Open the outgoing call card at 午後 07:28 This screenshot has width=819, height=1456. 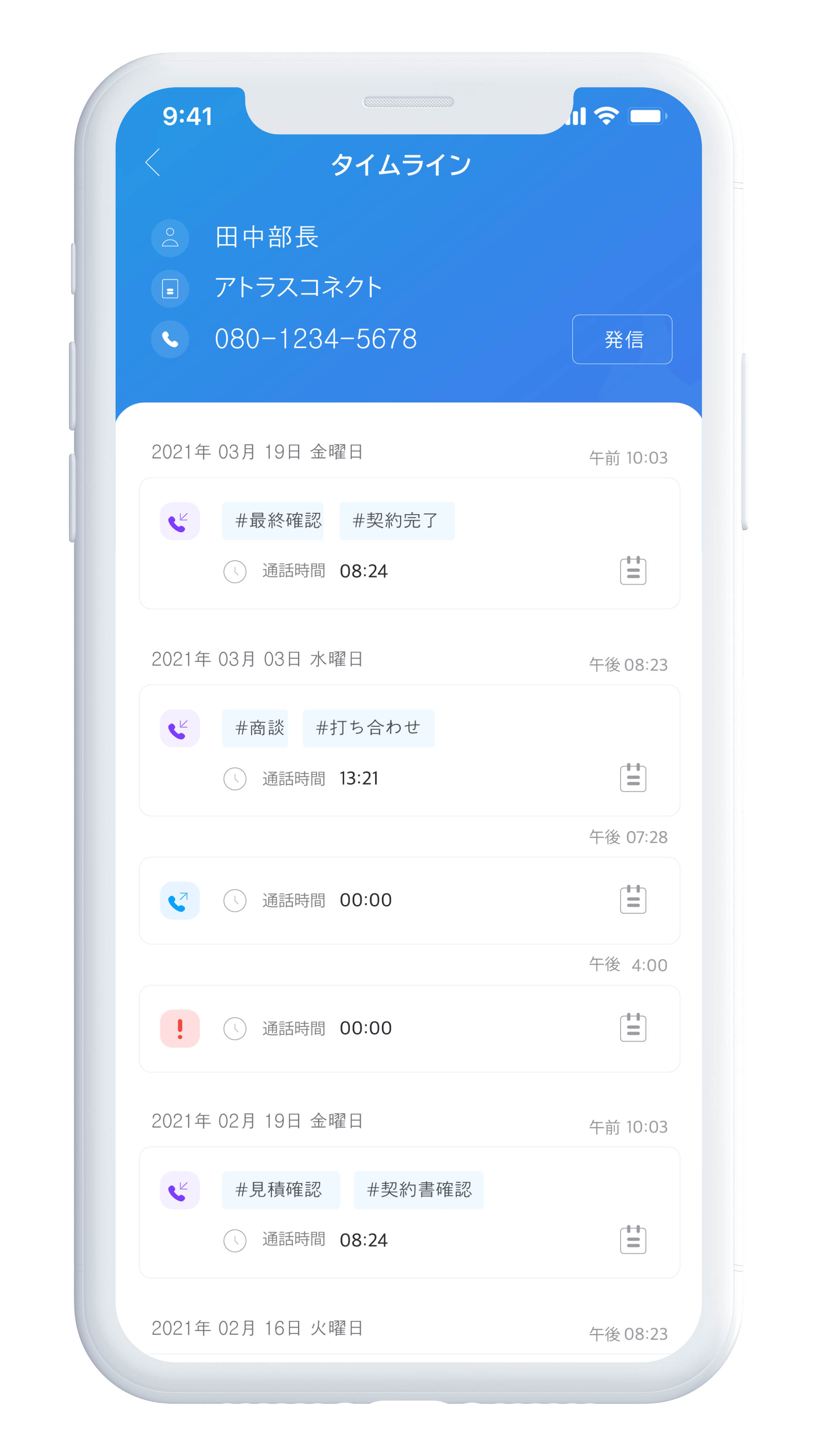tap(409, 901)
